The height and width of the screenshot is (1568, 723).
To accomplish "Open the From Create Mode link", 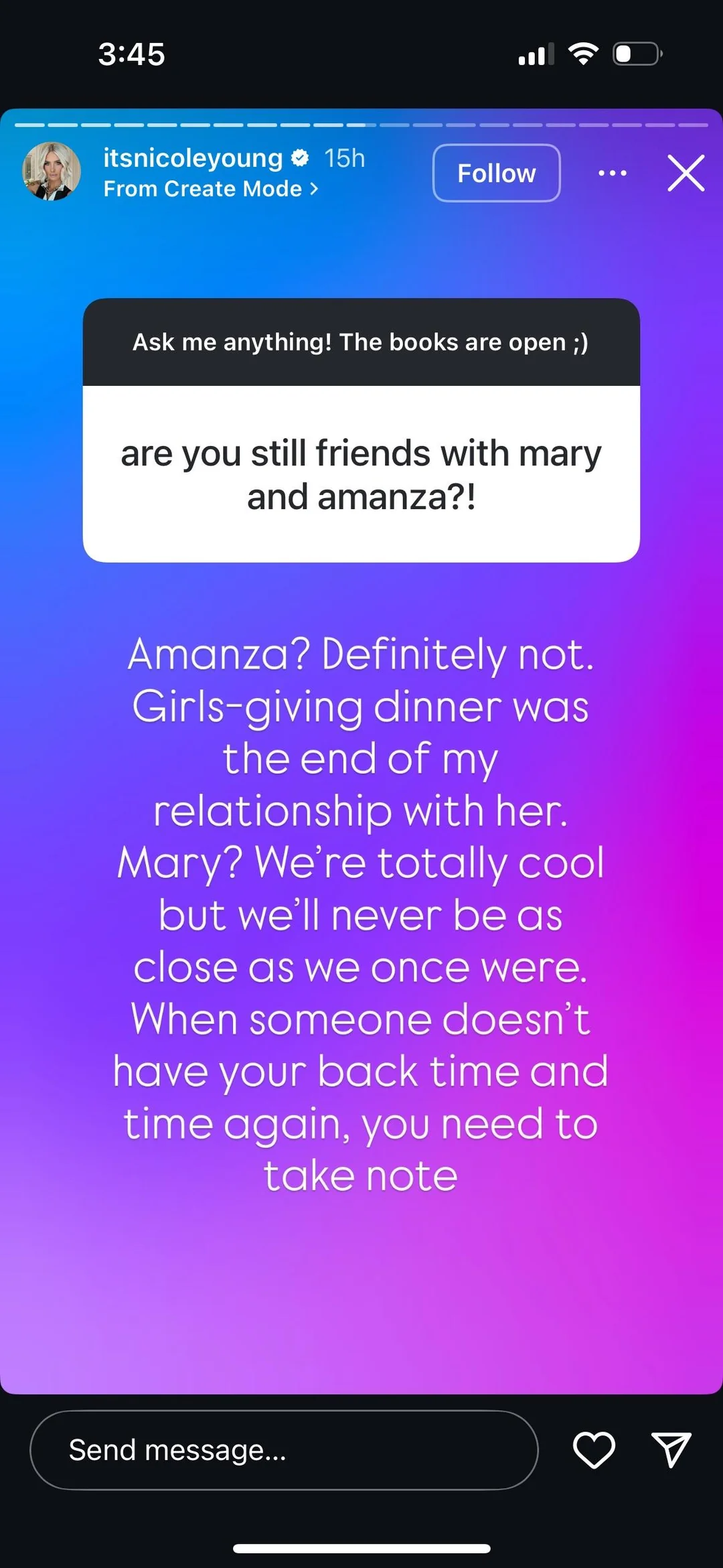I will [210, 190].
